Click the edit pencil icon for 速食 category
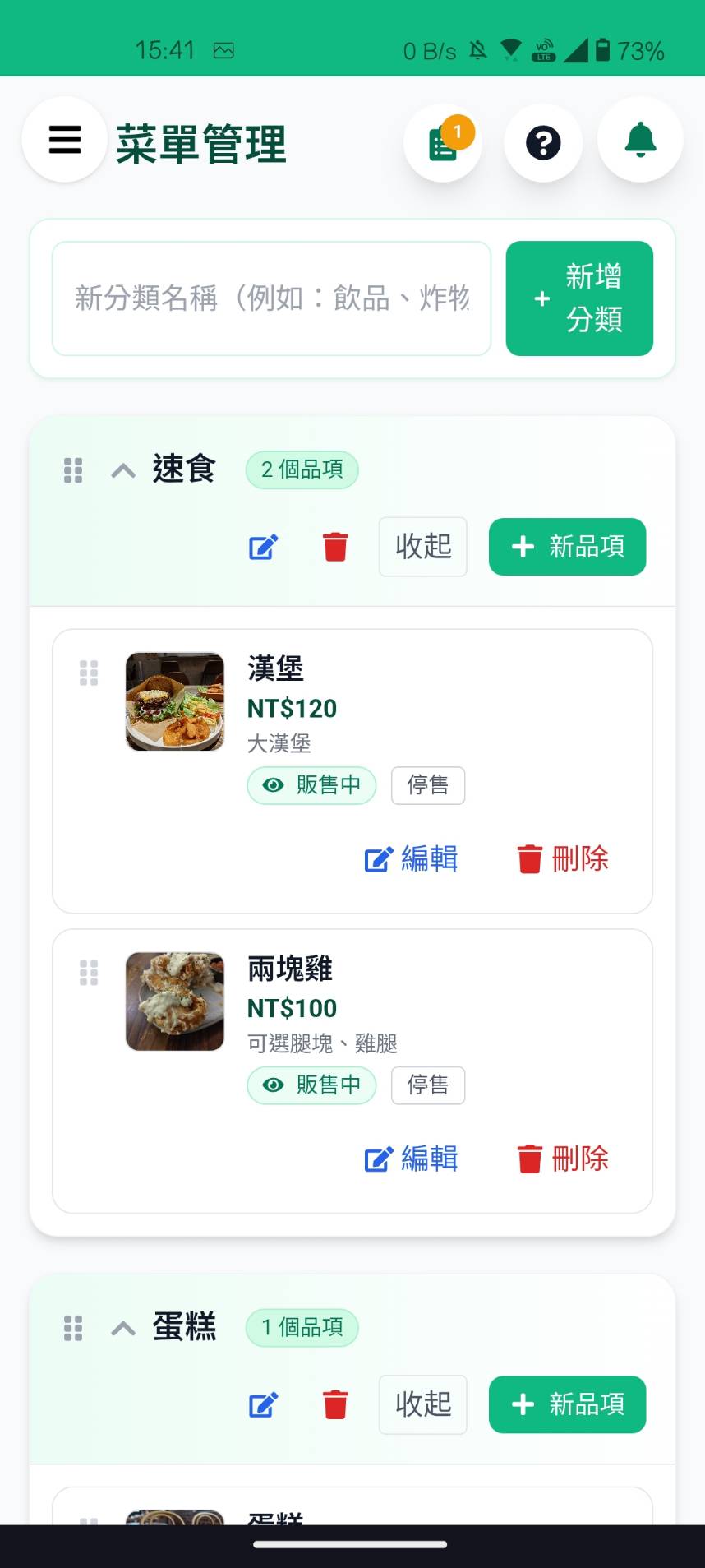Image resolution: width=705 pixels, height=1568 pixels. 262,547
